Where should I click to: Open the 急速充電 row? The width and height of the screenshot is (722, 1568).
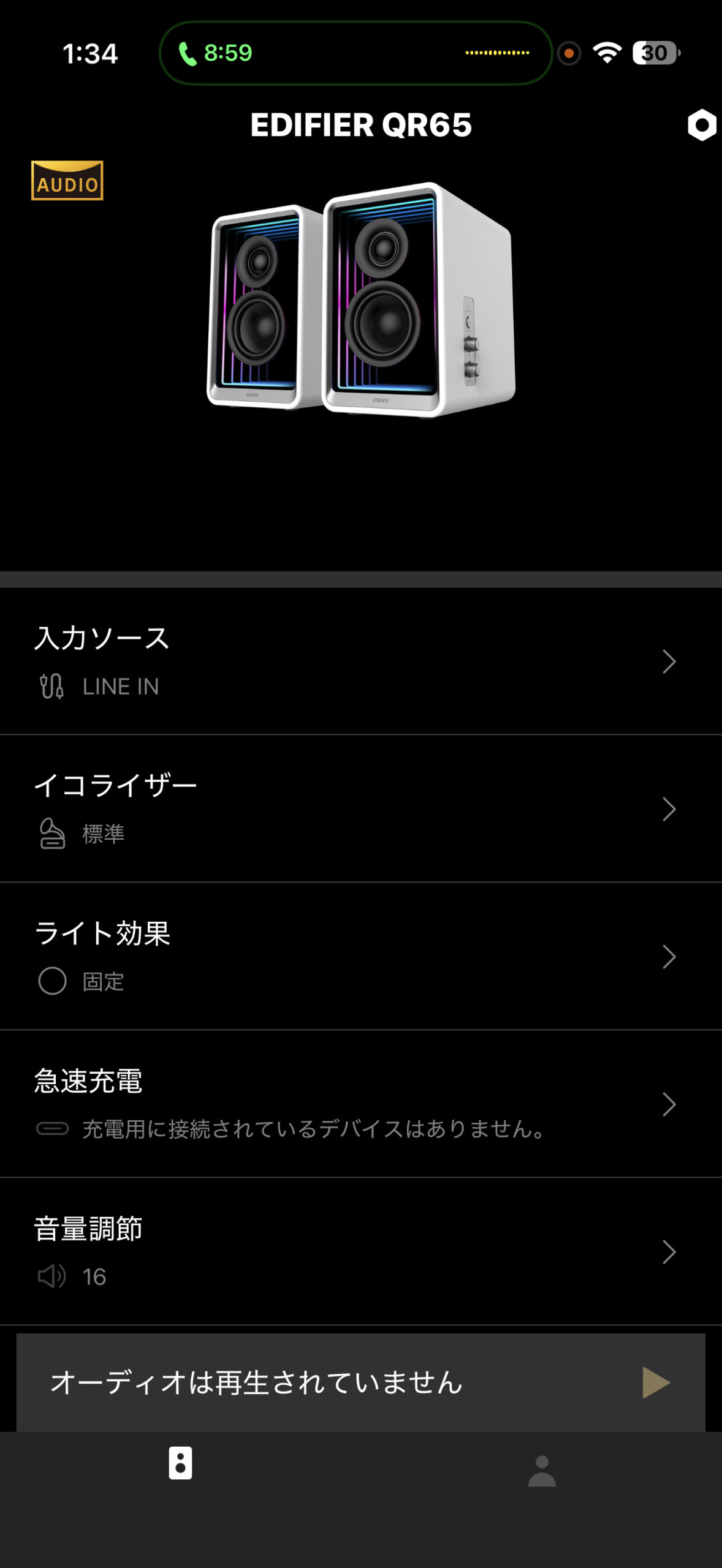click(x=360, y=1104)
